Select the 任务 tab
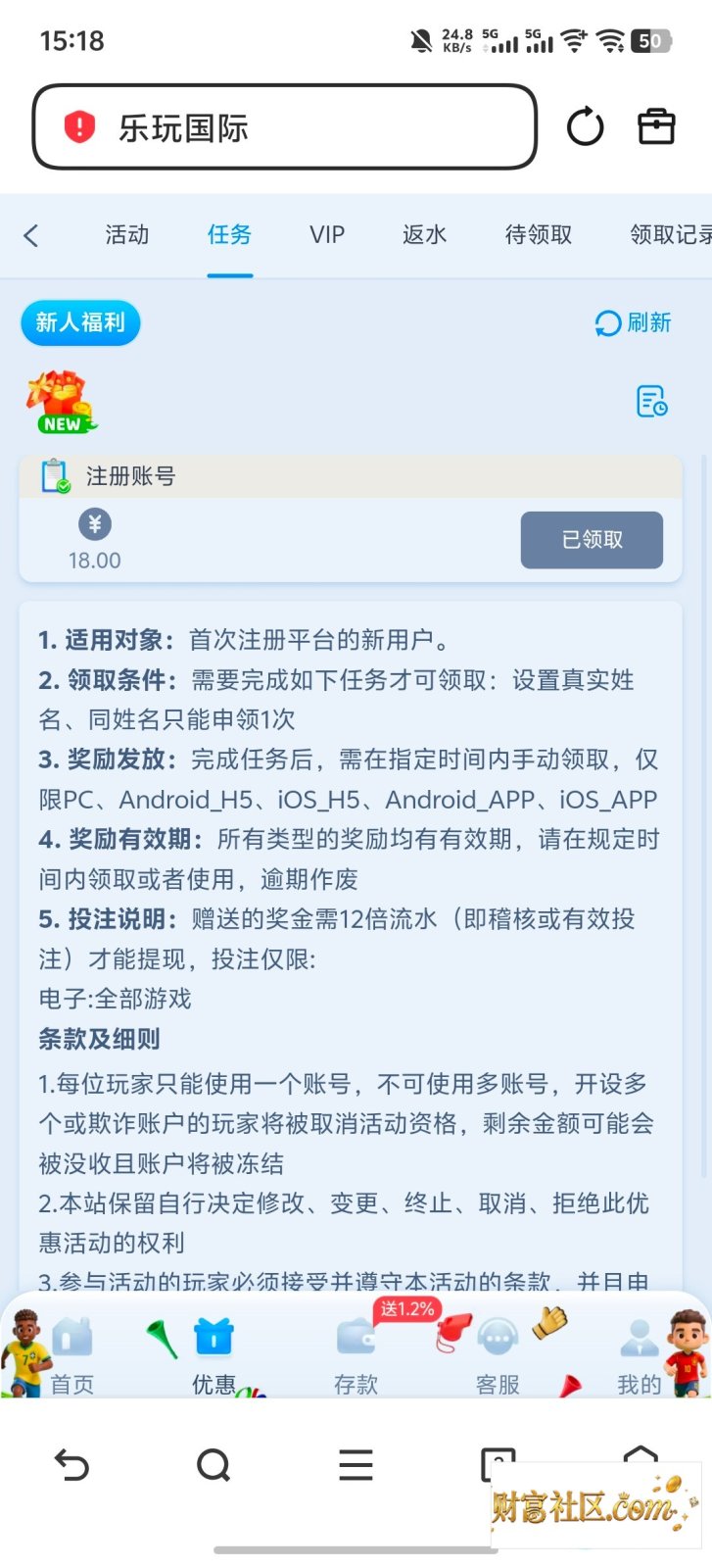The width and height of the screenshot is (712, 1568). pyautogui.click(x=229, y=235)
